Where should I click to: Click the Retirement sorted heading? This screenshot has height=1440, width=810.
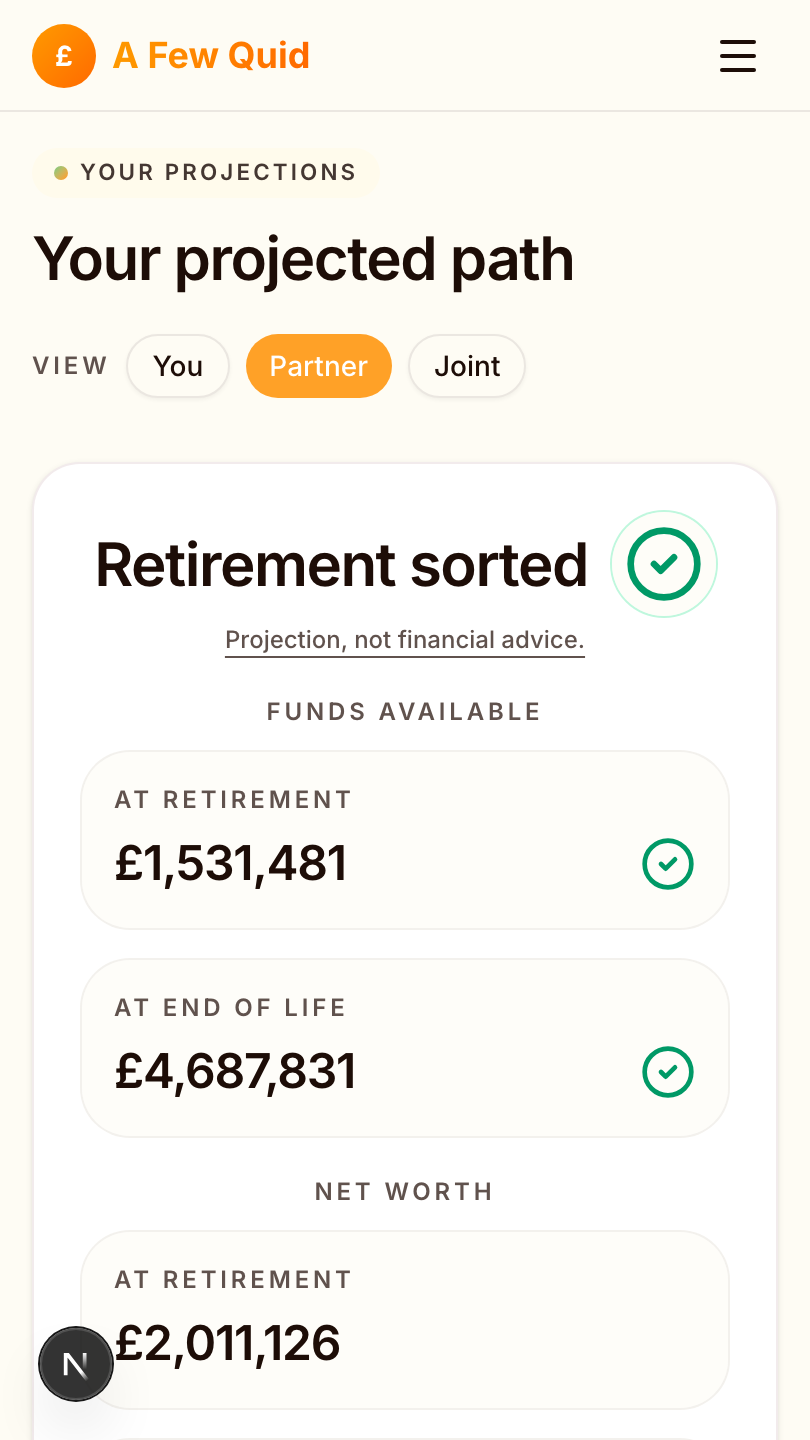(x=341, y=564)
